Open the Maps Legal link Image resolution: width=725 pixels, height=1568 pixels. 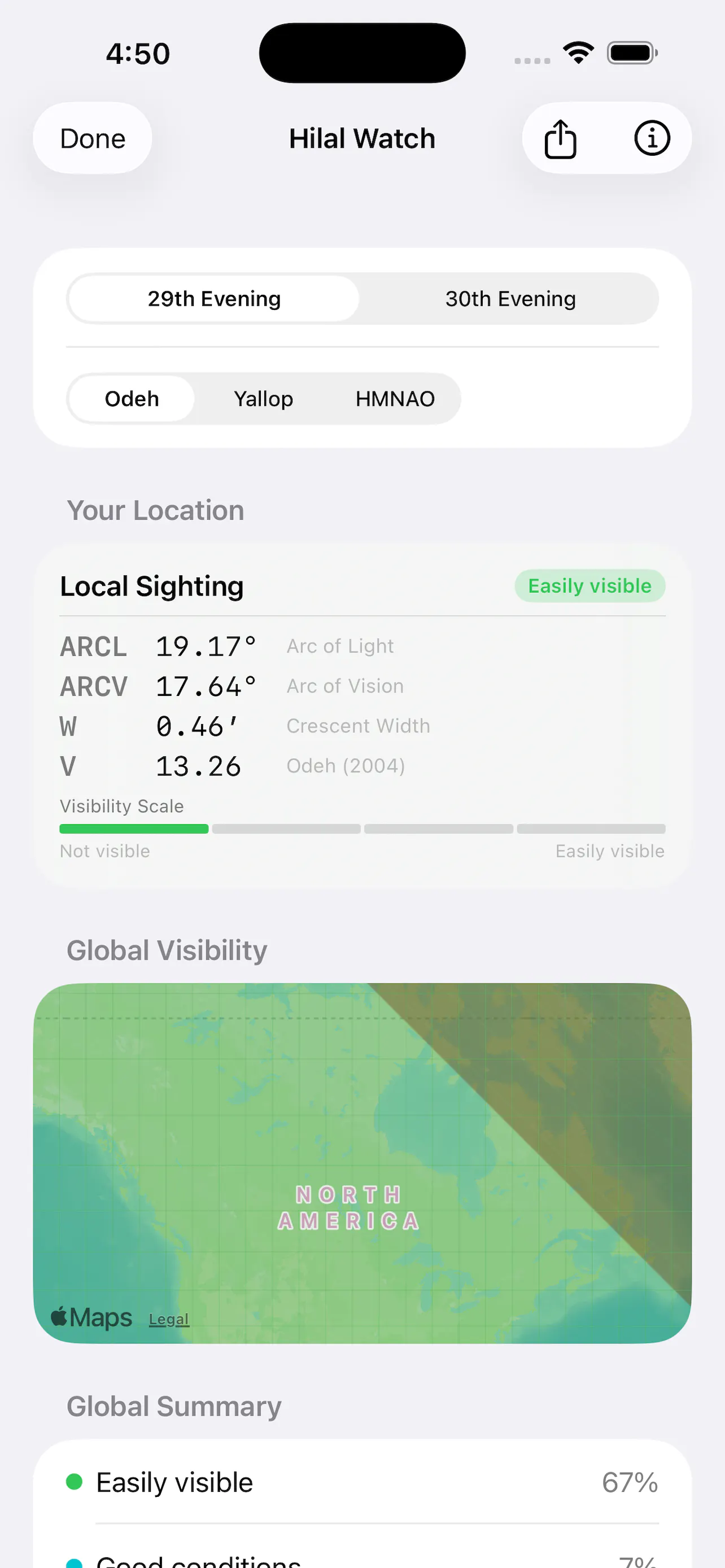169,1319
